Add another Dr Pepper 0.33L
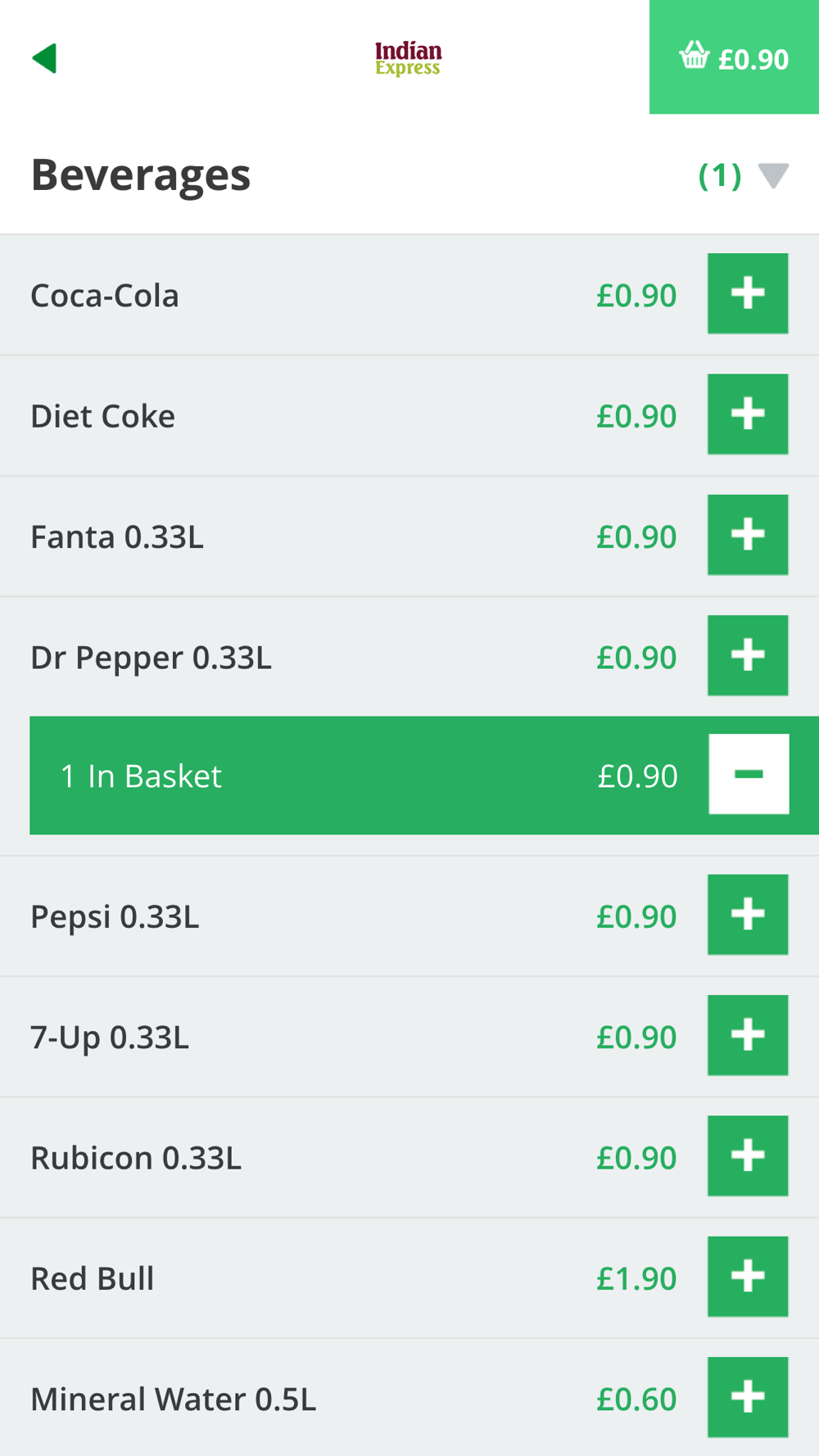 [x=748, y=655]
